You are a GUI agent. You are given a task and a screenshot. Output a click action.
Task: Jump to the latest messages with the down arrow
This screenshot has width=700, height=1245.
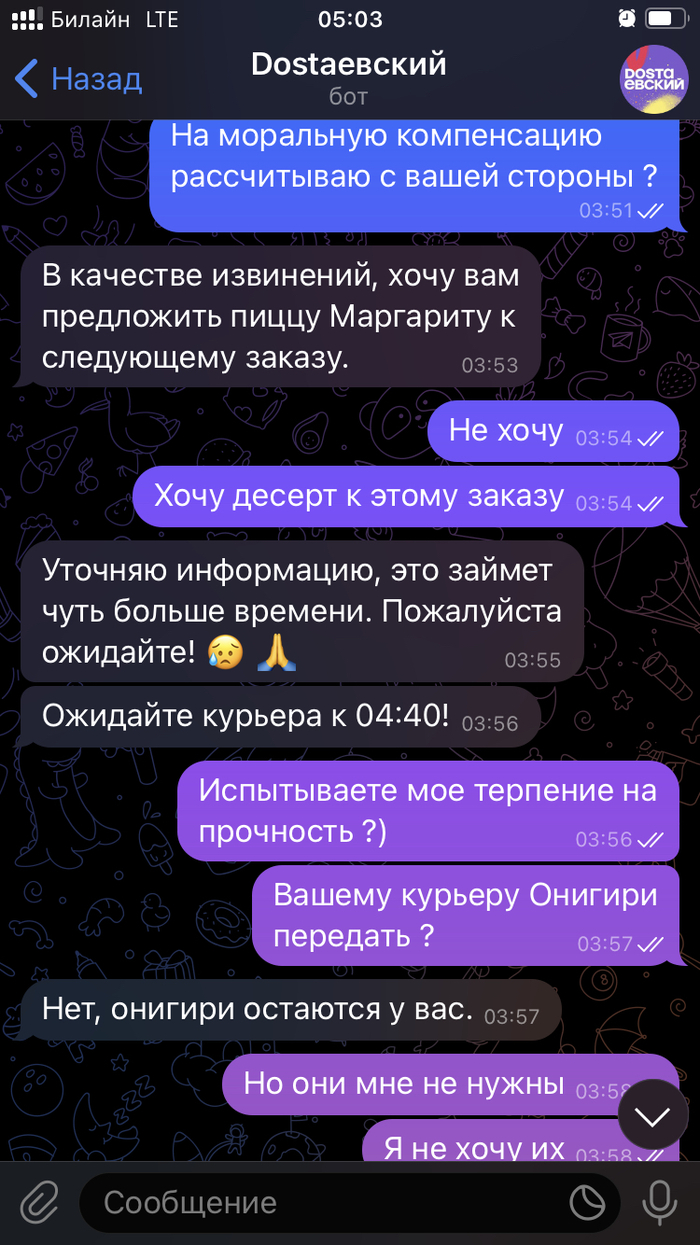coord(653,1115)
